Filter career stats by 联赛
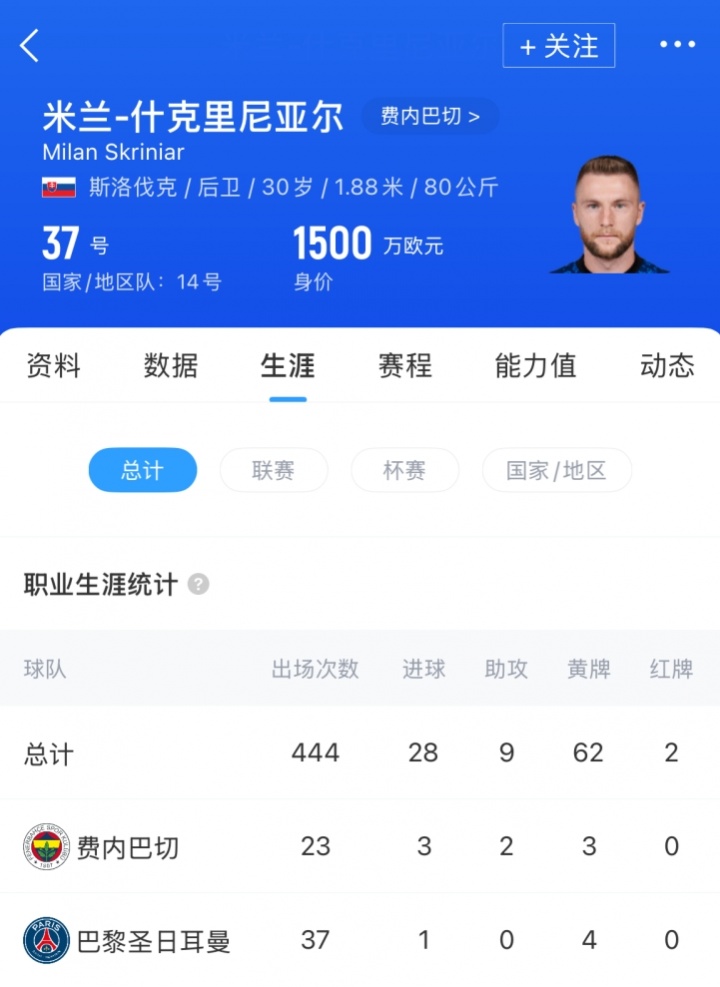720x987 pixels. click(273, 470)
